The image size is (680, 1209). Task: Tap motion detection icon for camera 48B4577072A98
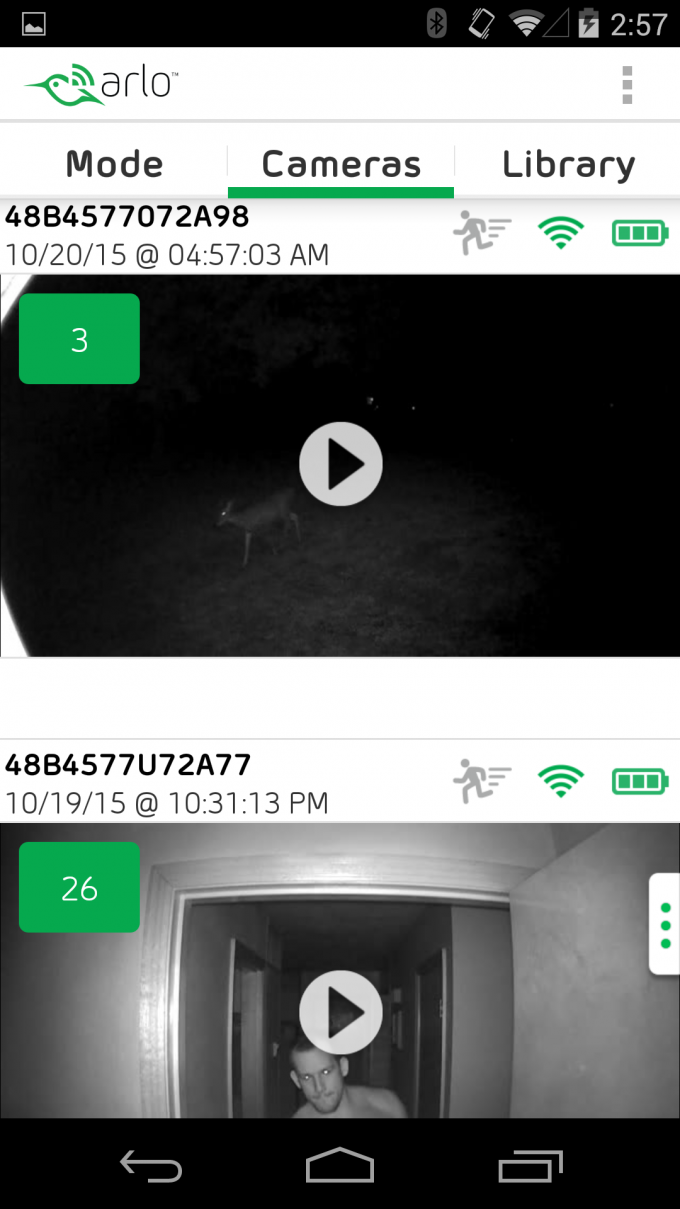[x=481, y=233]
